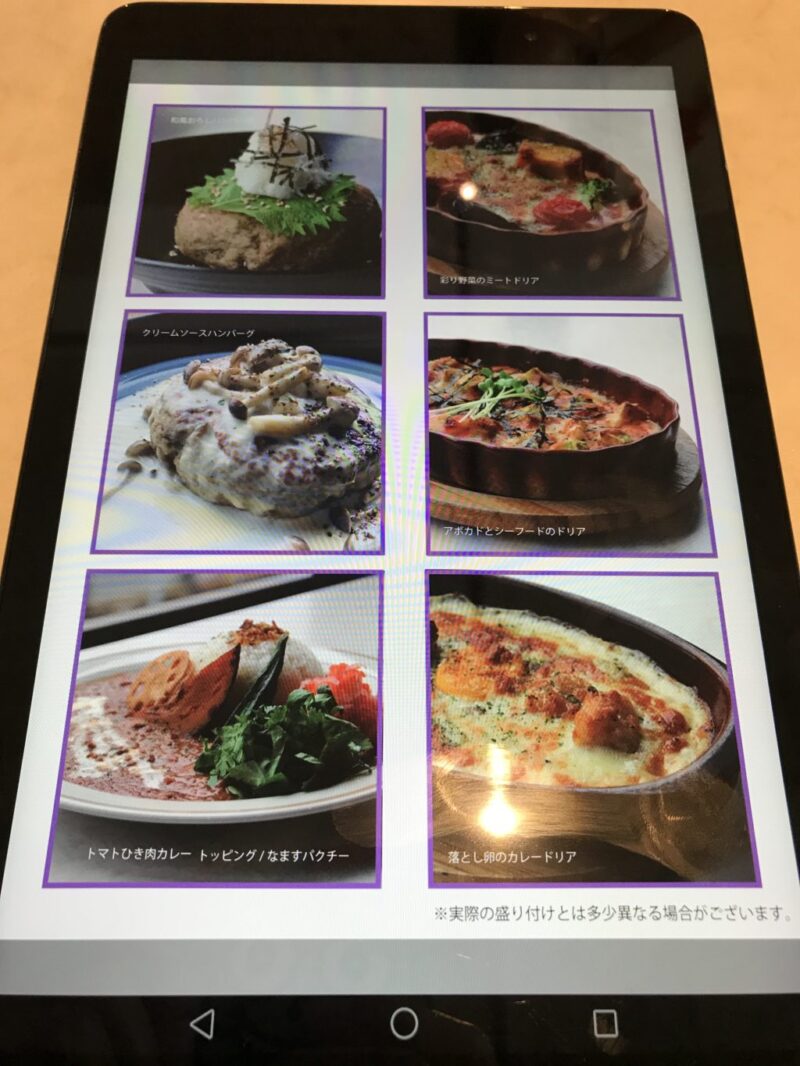Go to the home screen

coord(404,1023)
